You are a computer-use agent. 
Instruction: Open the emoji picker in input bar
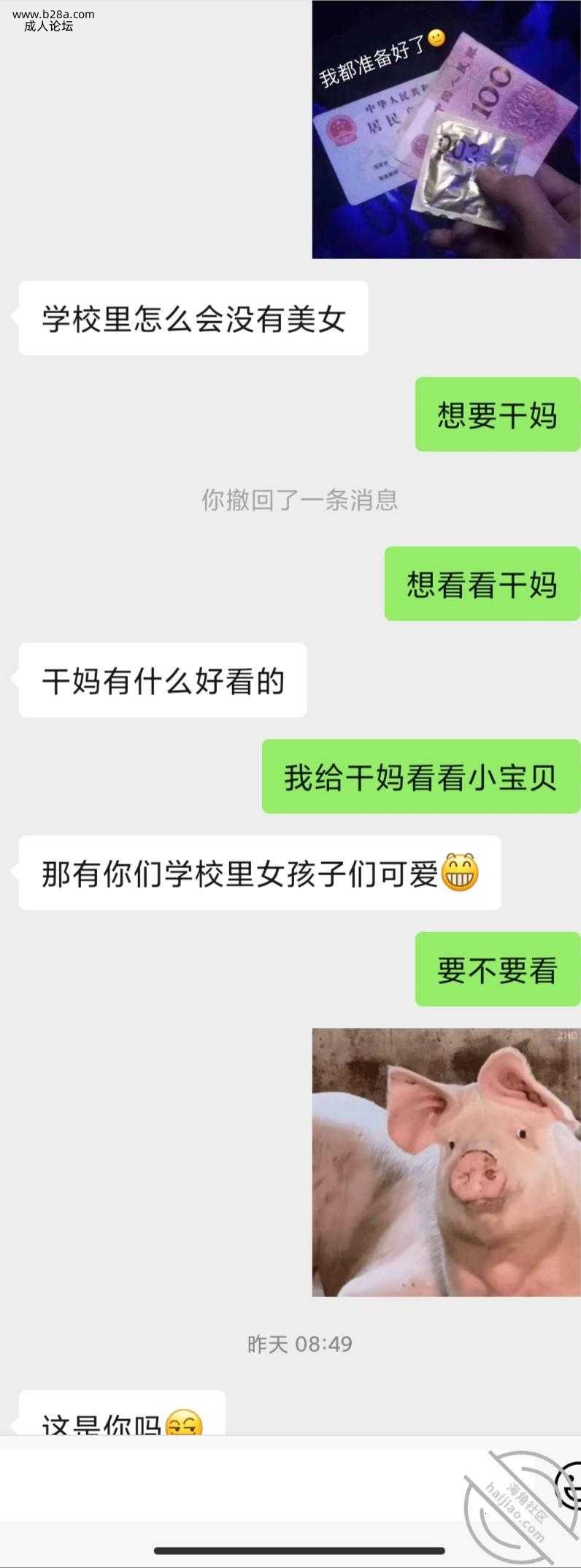pyautogui.click(x=569, y=1481)
